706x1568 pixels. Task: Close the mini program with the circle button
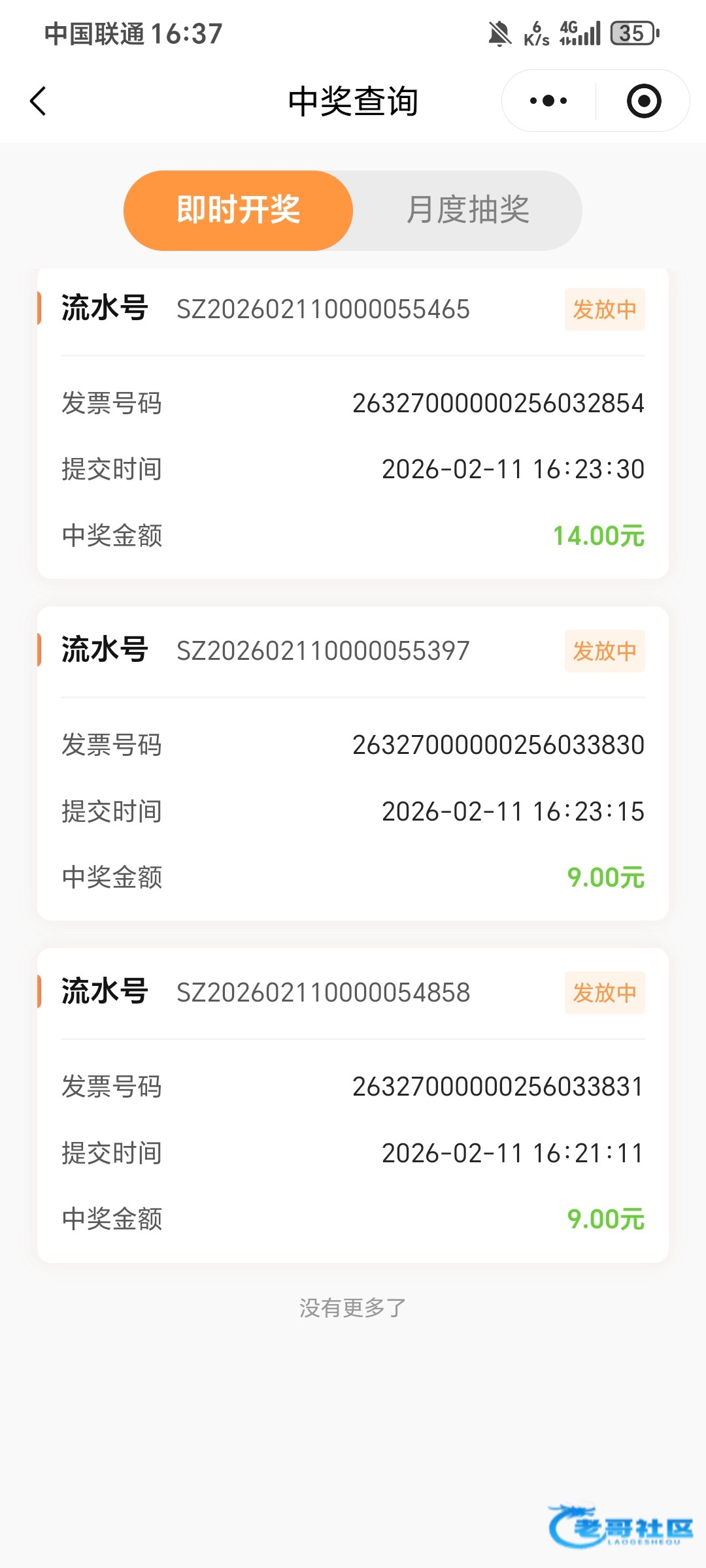643,101
